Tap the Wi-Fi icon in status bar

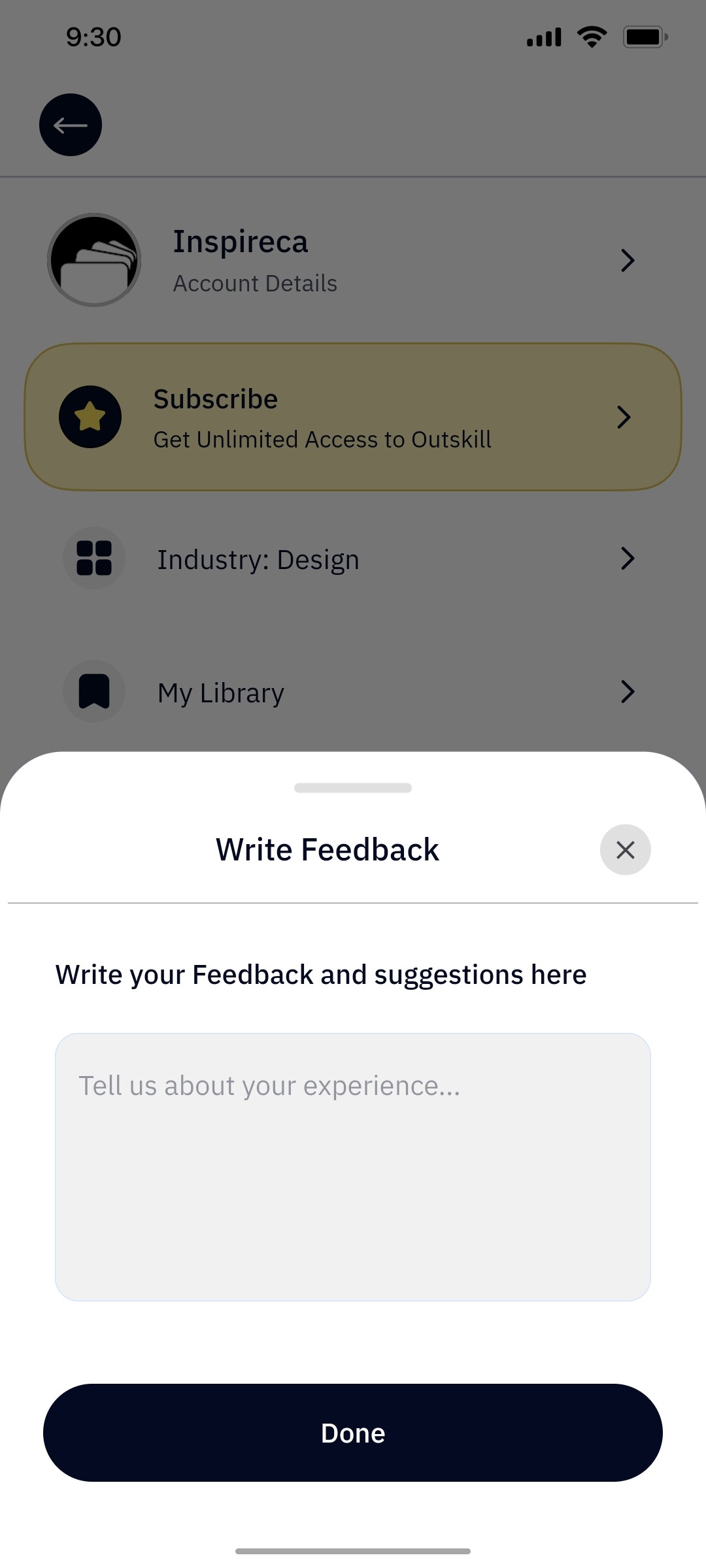[592, 37]
